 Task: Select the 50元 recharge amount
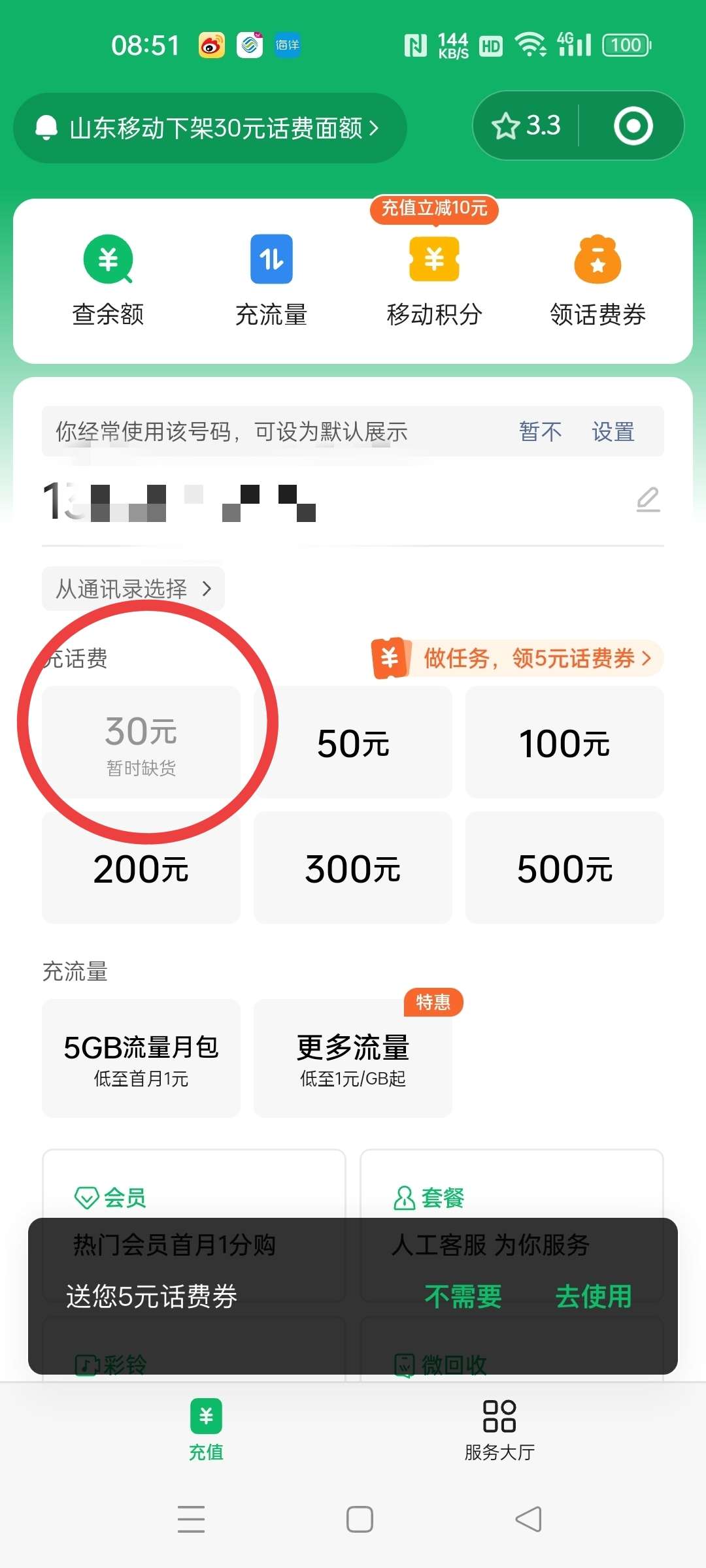coord(353,743)
